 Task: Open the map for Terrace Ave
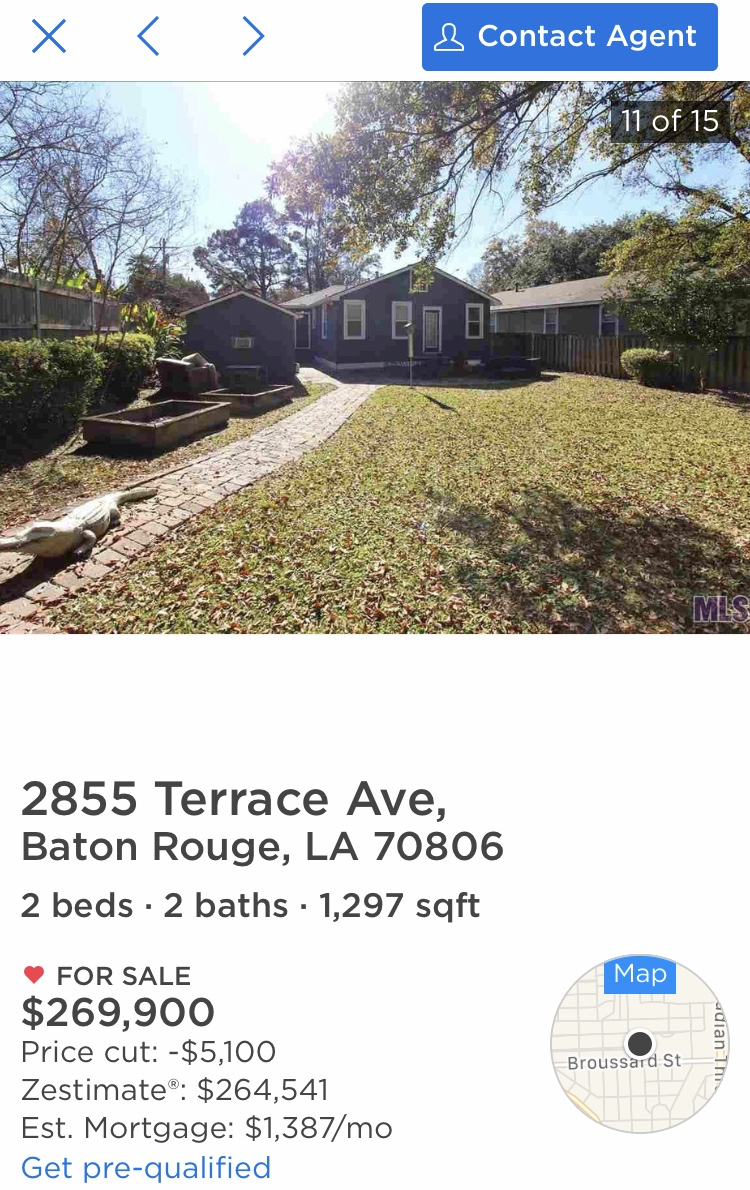tap(639, 1044)
